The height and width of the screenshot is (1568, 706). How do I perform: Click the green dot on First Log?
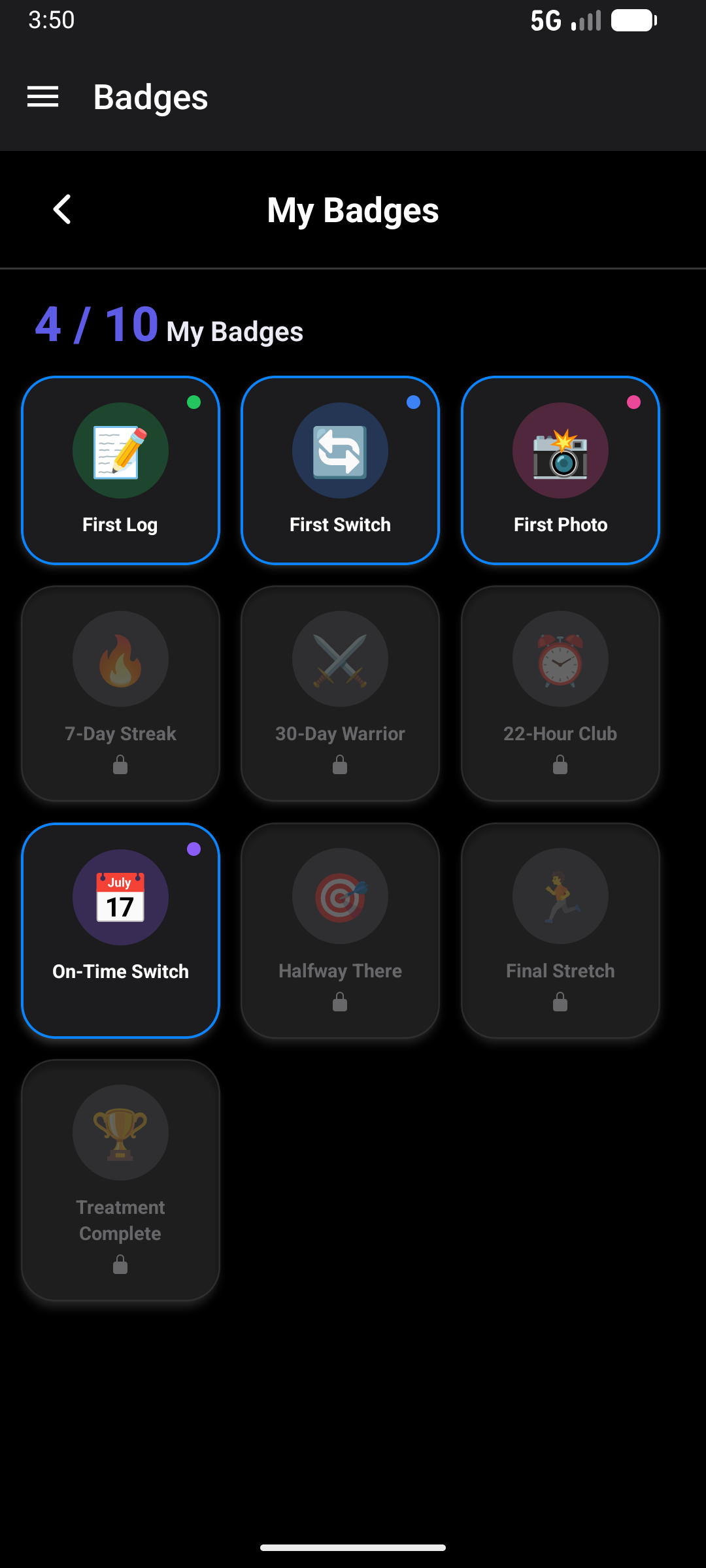click(194, 403)
